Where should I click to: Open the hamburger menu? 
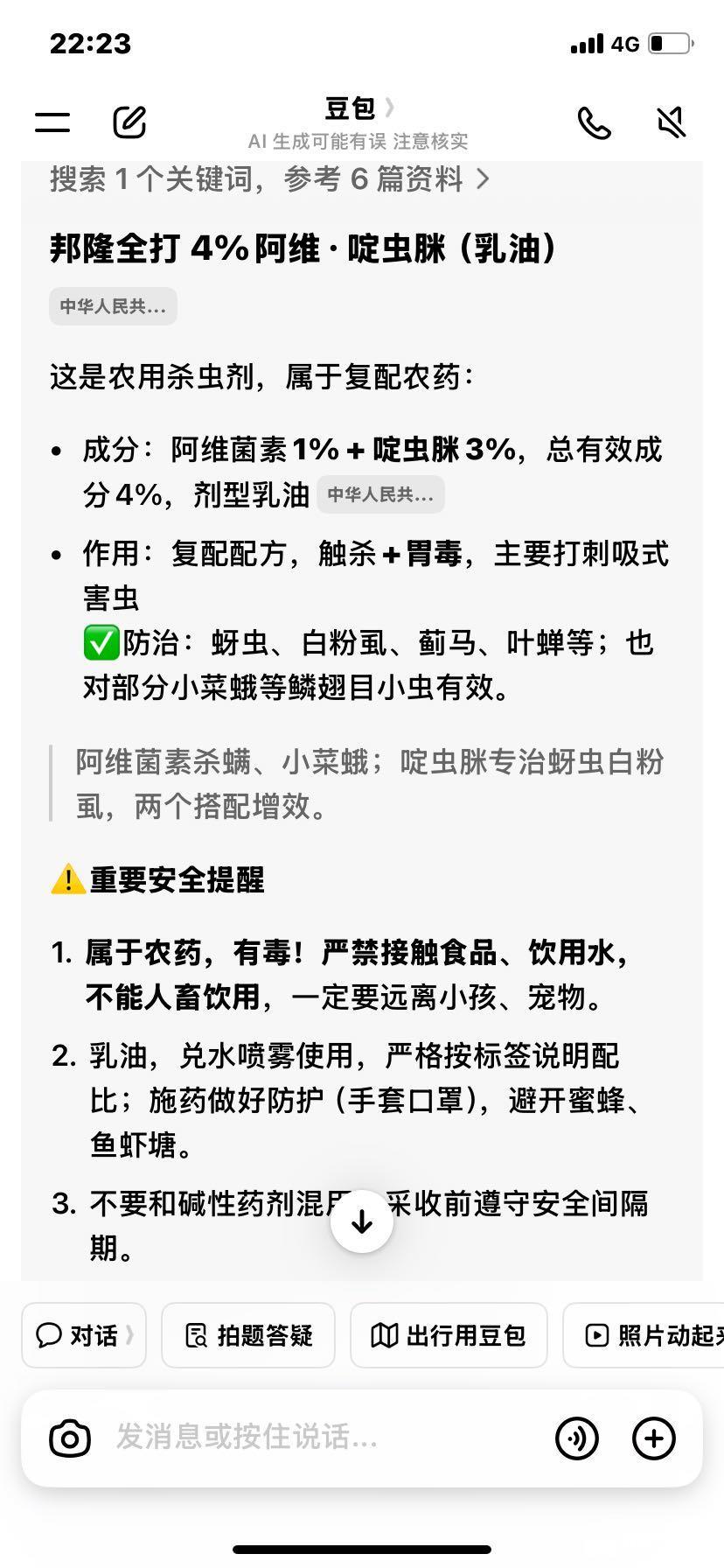[52, 122]
